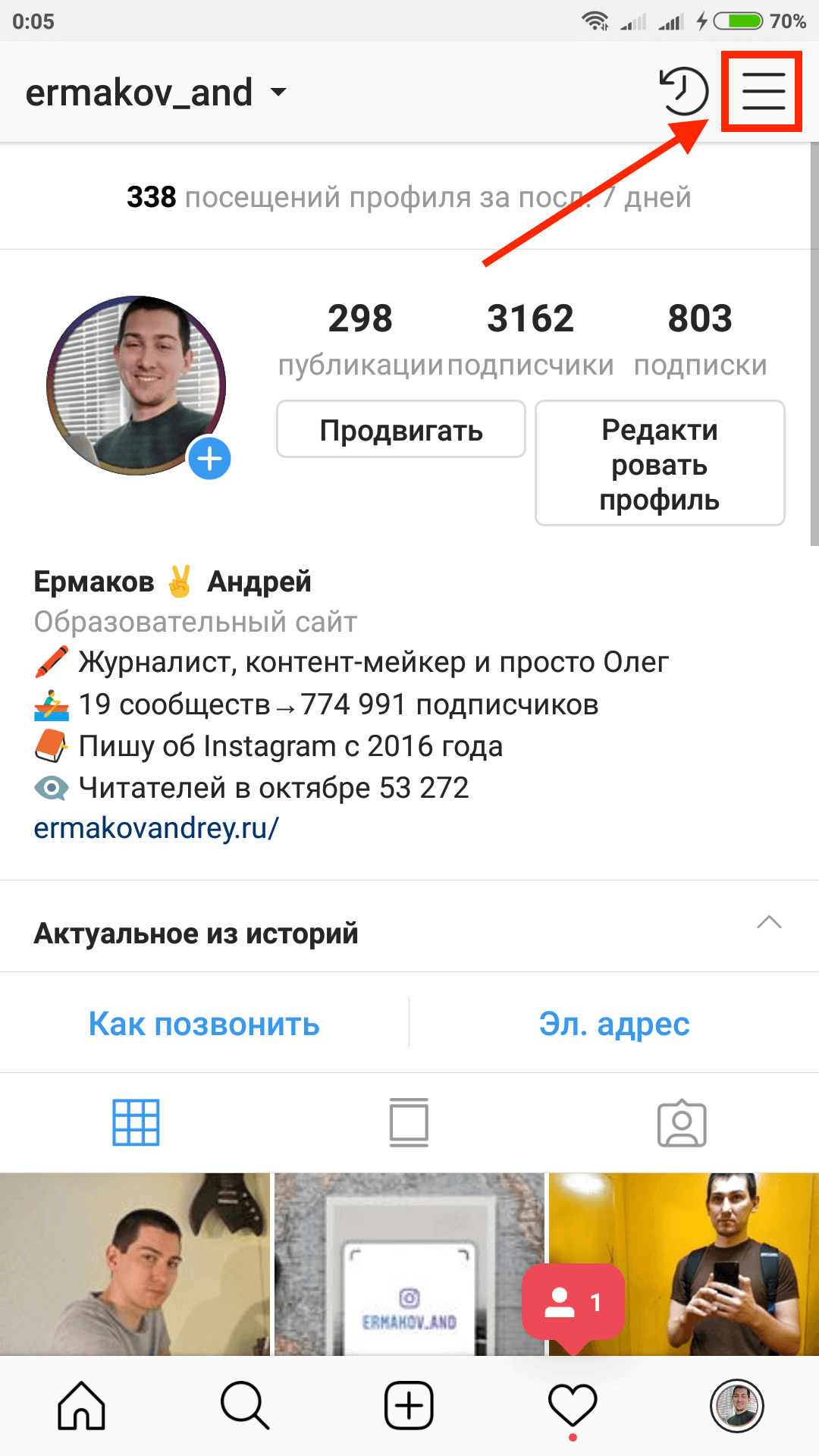
Task: Open the archive clock icon
Action: pos(684,92)
